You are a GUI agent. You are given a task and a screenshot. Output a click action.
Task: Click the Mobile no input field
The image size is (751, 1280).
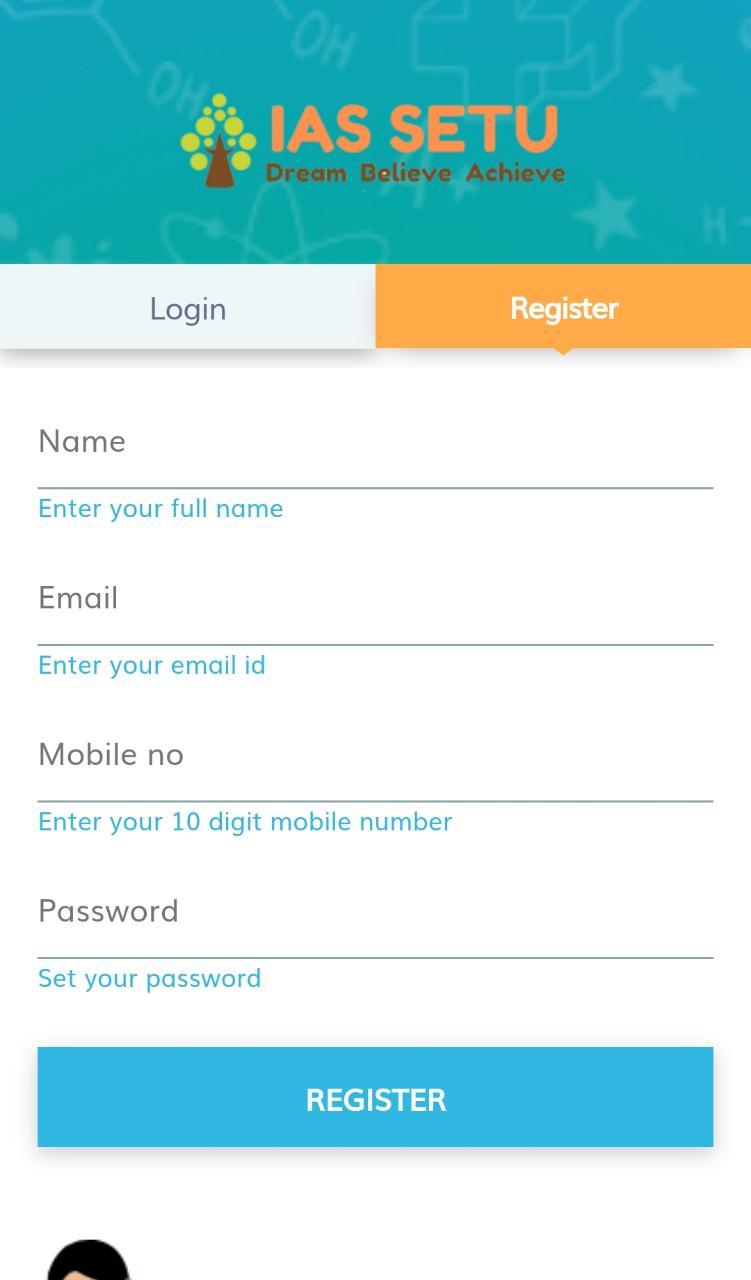click(375, 778)
